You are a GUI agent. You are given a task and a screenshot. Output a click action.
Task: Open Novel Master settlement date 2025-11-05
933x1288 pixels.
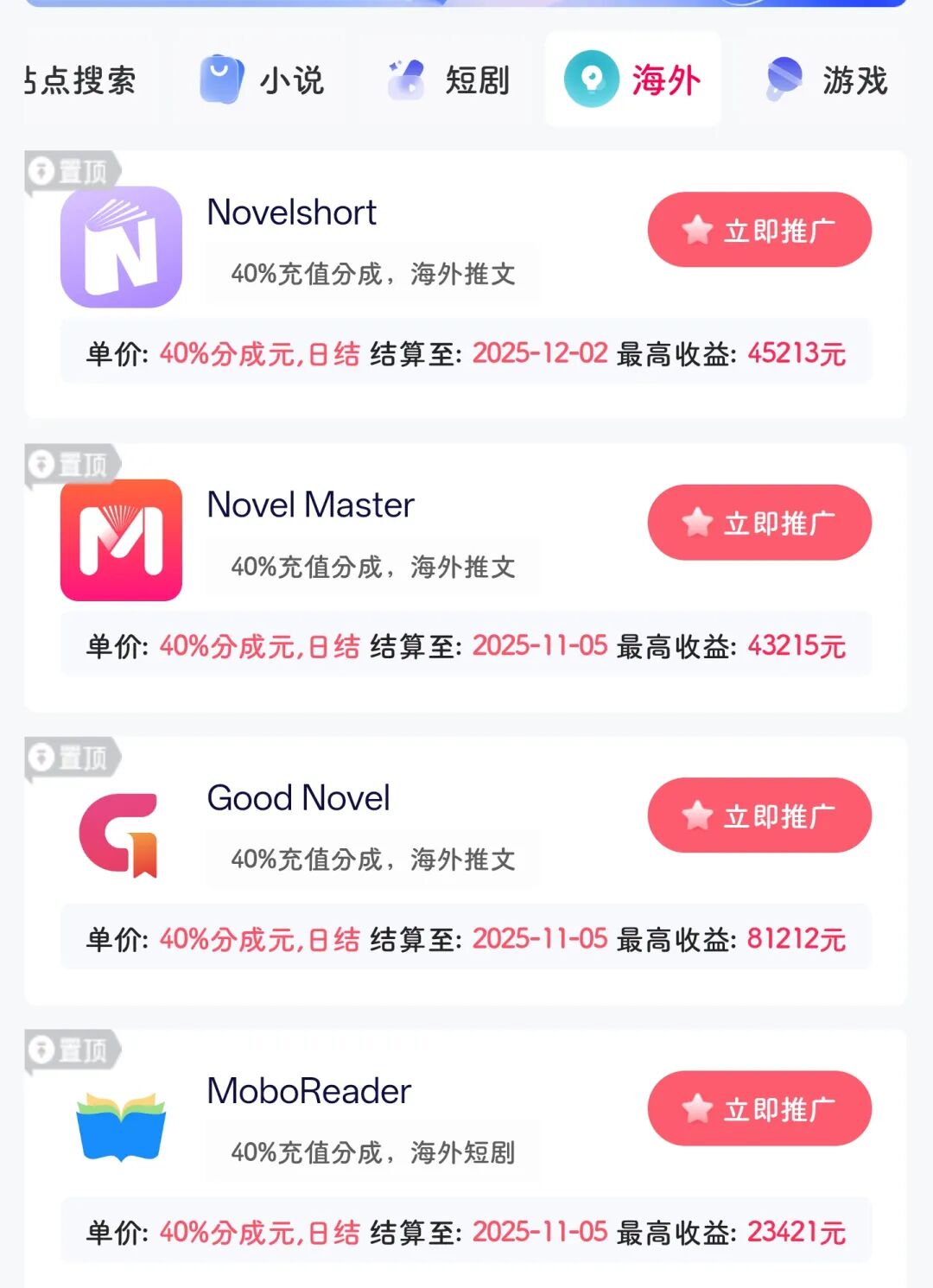[x=540, y=646]
